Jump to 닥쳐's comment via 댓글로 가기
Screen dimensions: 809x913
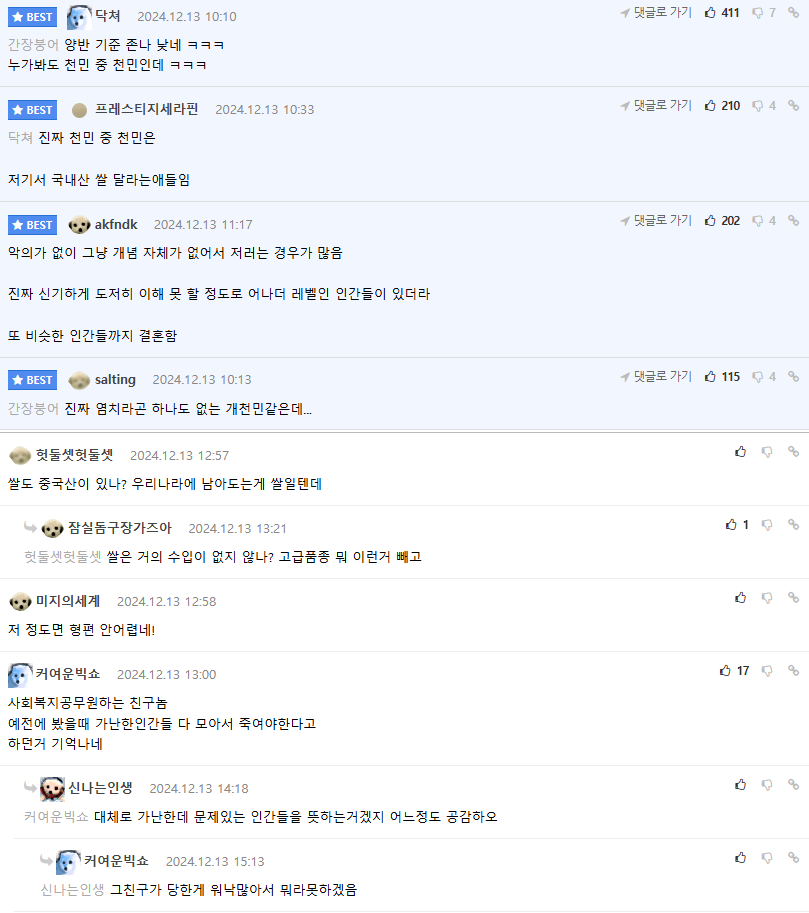[655, 13]
